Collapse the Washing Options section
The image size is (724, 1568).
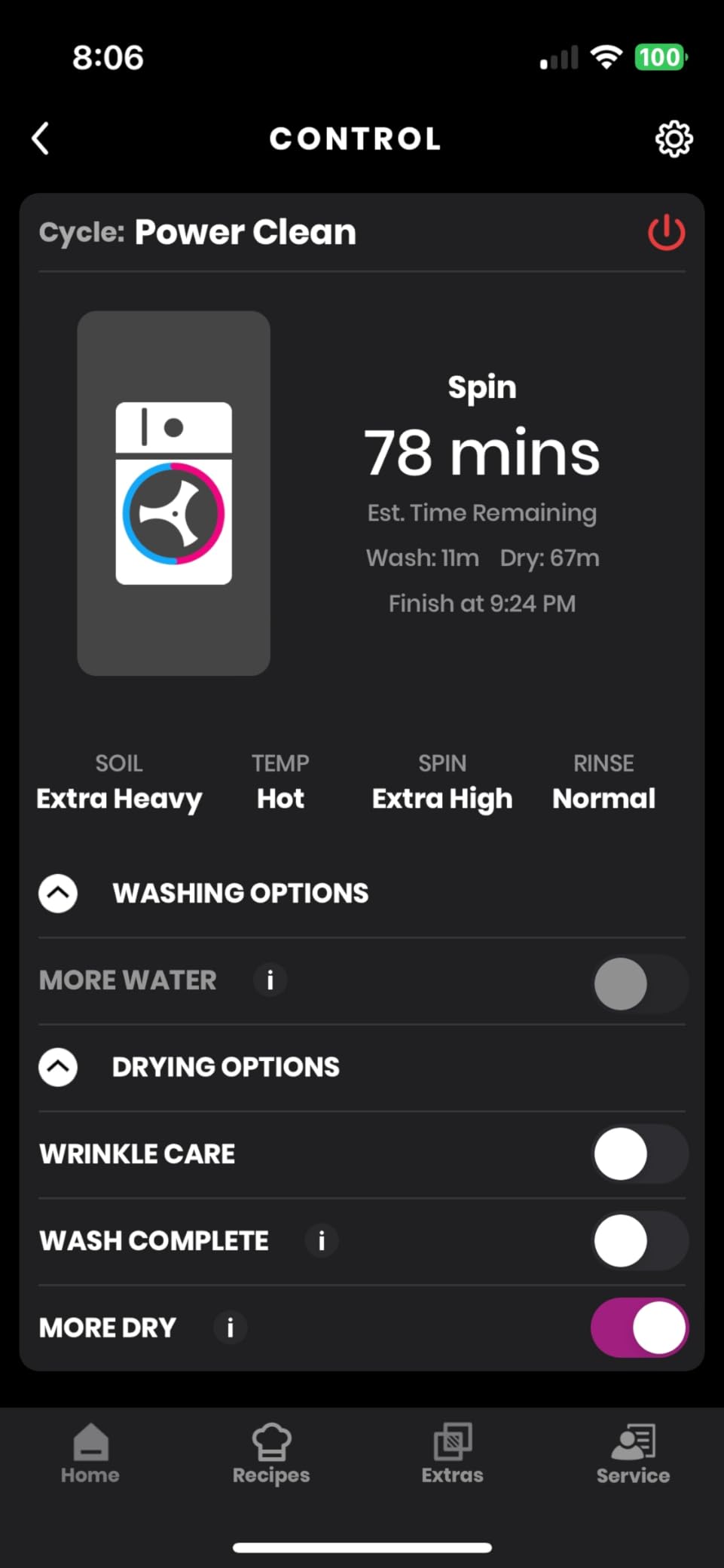[x=57, y=893]
